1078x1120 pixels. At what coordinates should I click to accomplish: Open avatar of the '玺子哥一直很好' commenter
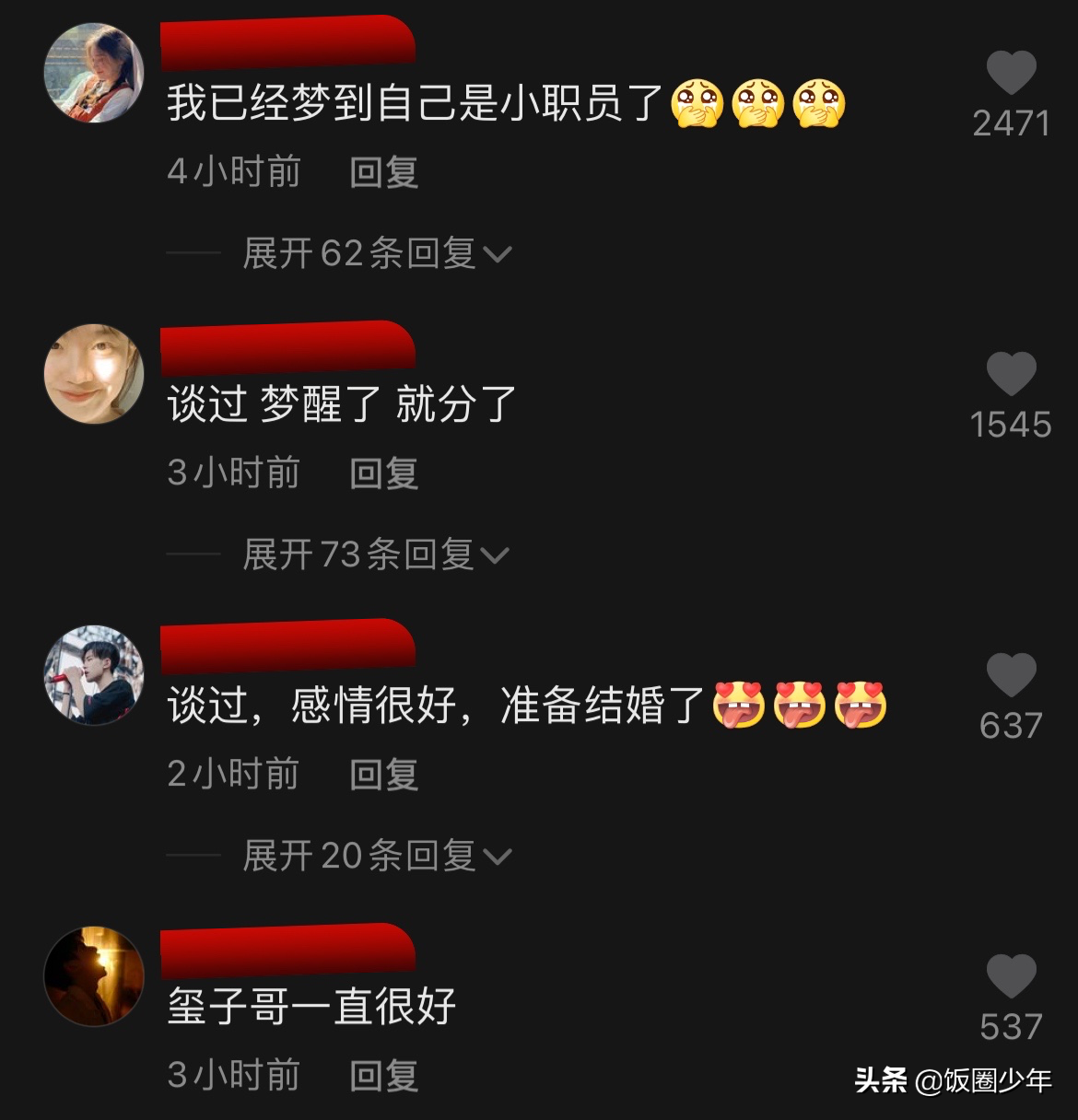(x=94, y=976)
